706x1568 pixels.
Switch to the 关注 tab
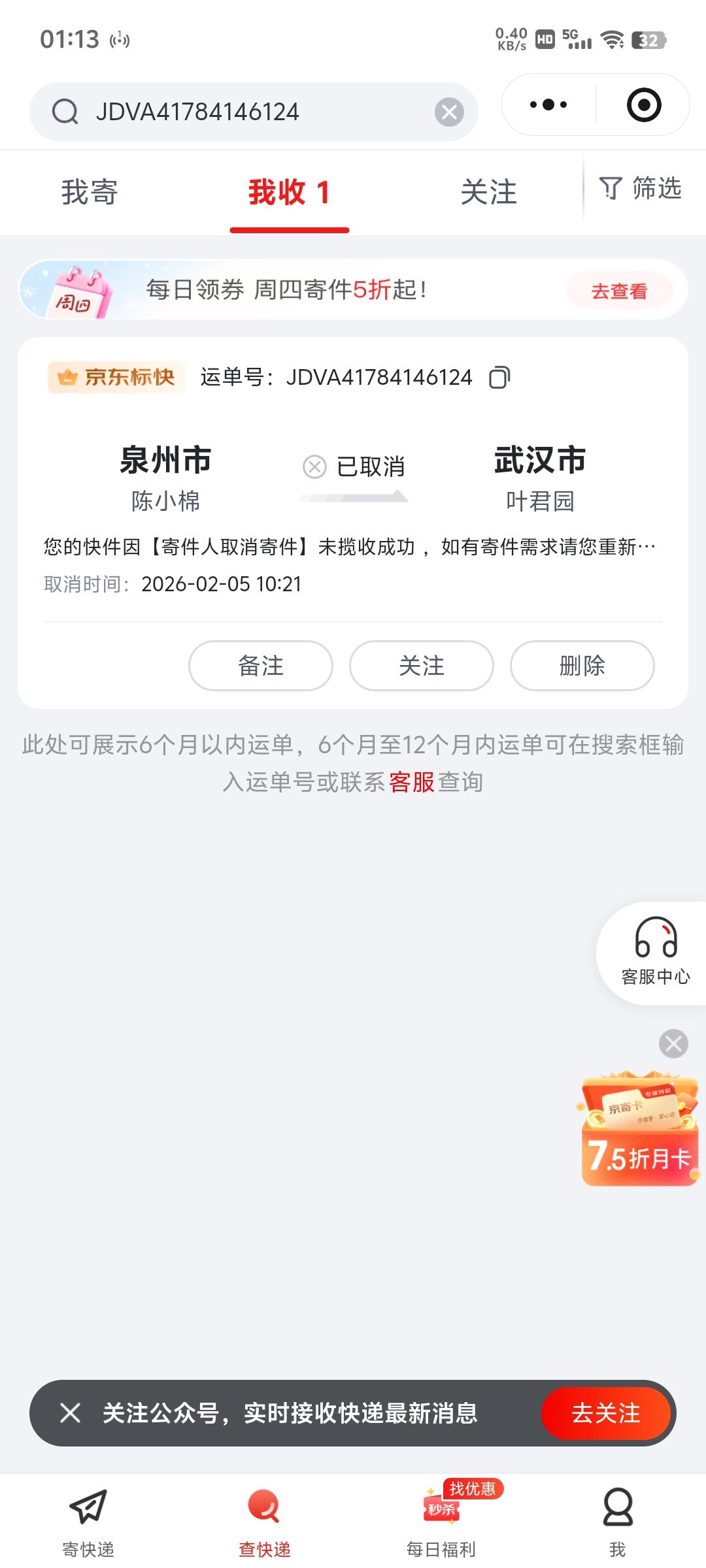point(488,193)
